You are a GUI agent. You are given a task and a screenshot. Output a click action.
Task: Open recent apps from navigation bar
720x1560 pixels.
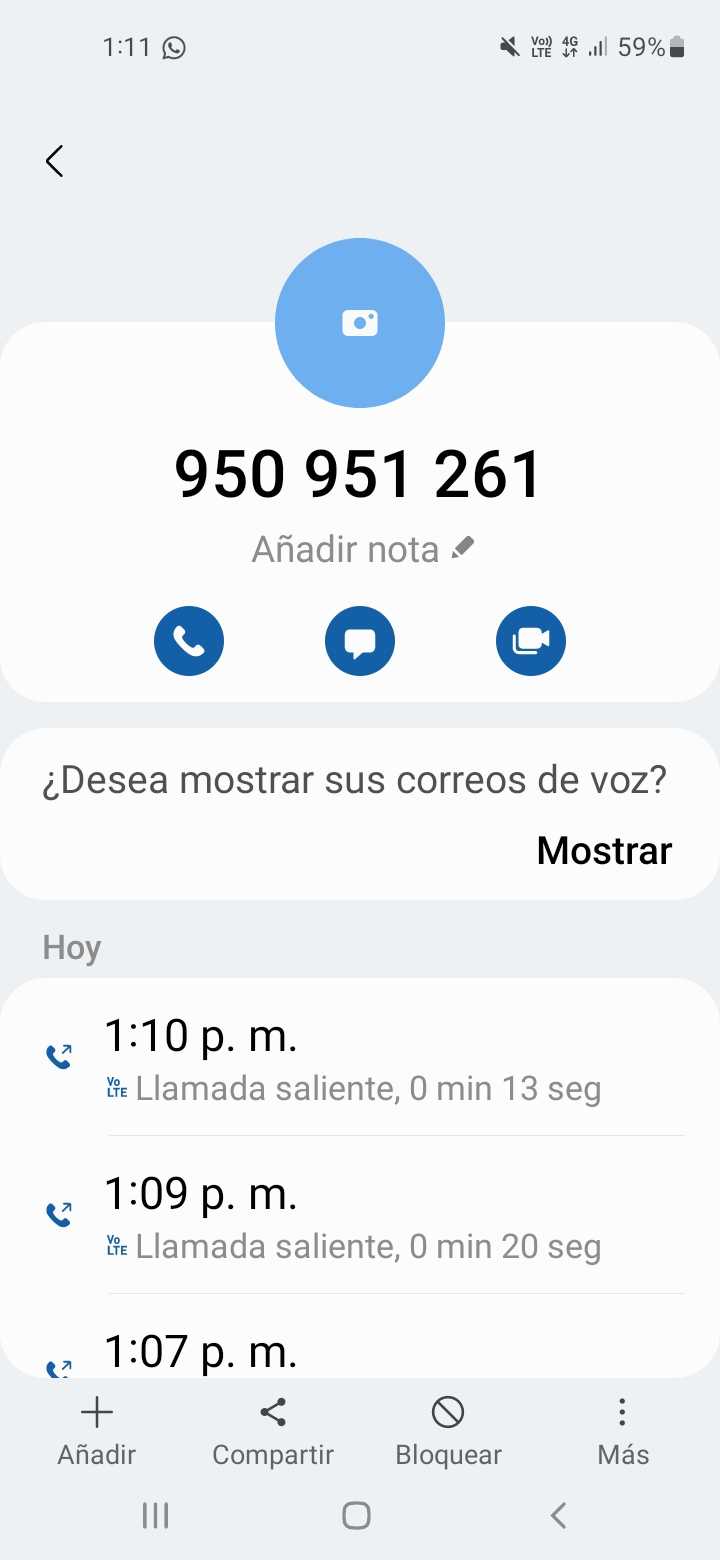[x=155, y=1515]
